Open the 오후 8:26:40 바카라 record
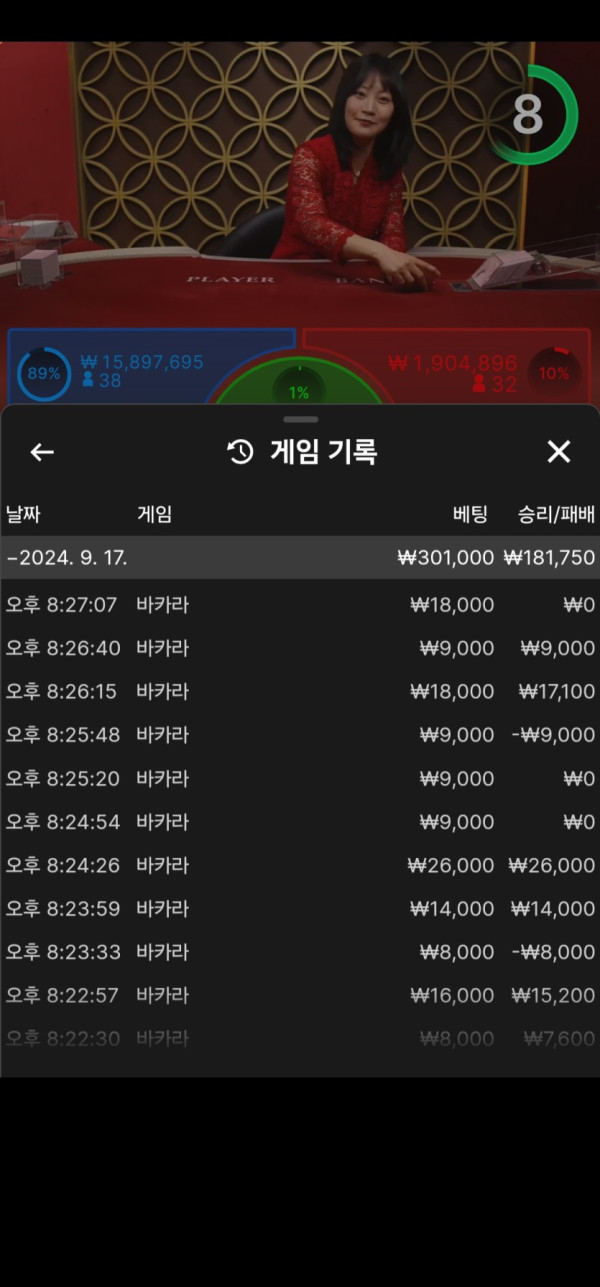This screenshot has height=1287, width=600. (x=300, y=648)
